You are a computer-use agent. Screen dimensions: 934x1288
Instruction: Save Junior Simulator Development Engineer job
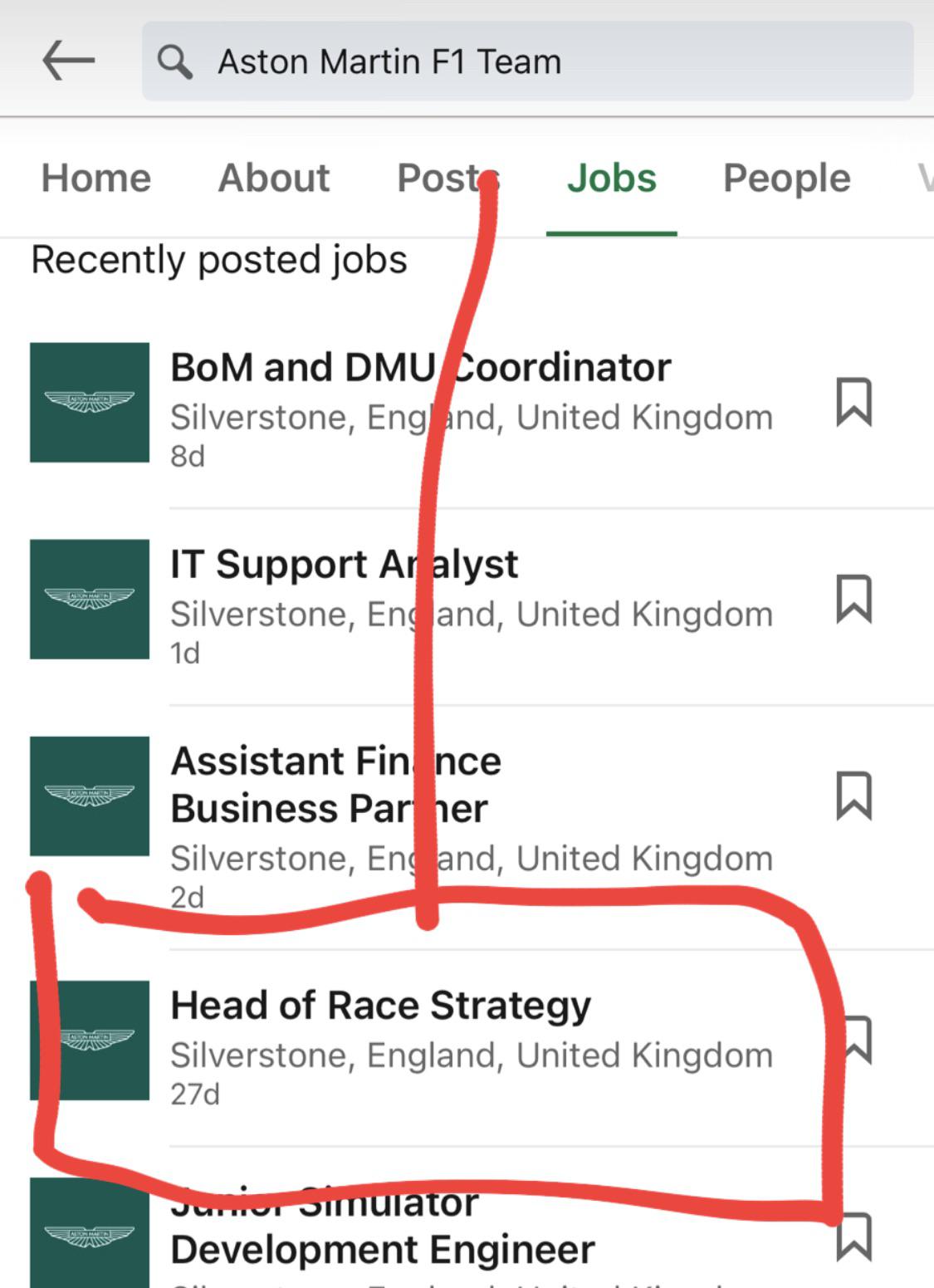pos(853,1237)
